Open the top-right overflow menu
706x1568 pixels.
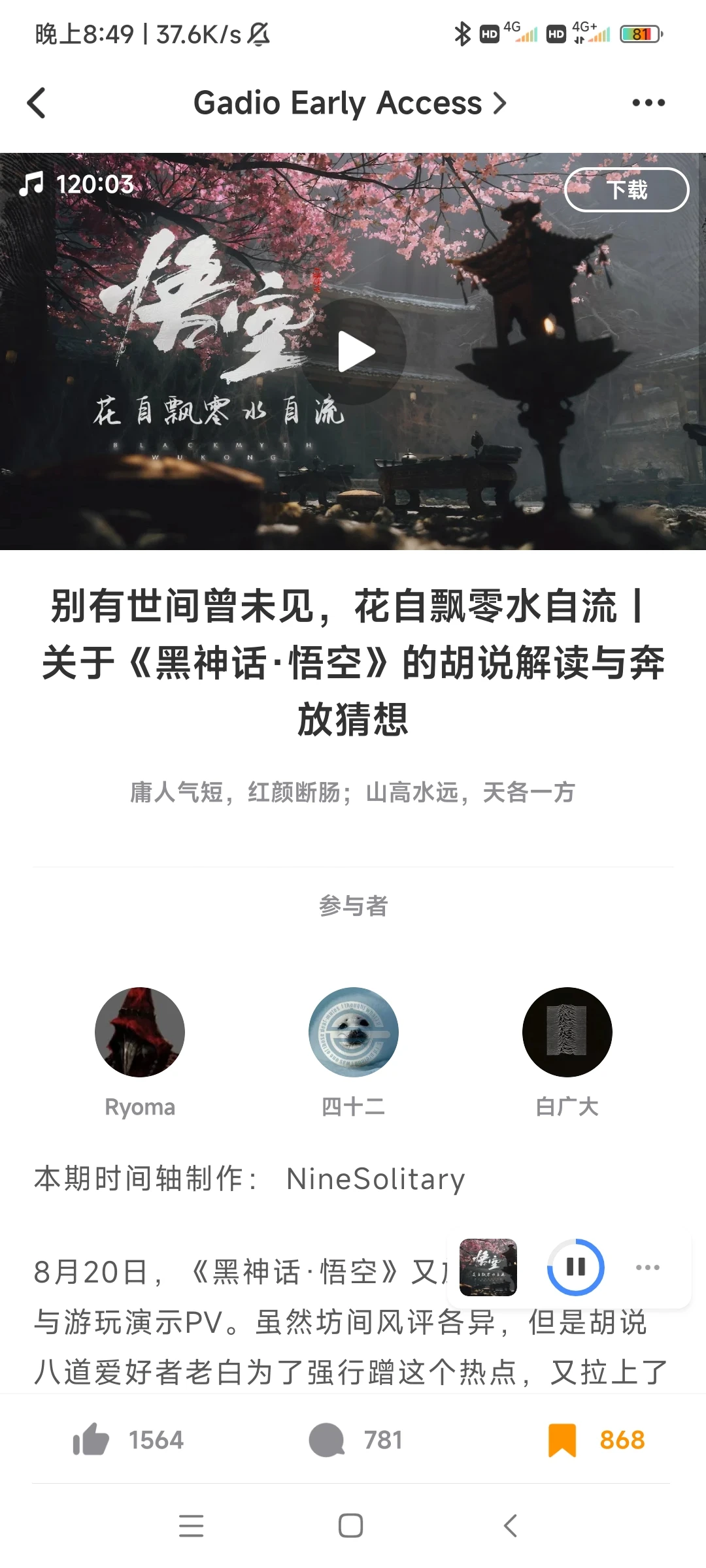[648, 103]
